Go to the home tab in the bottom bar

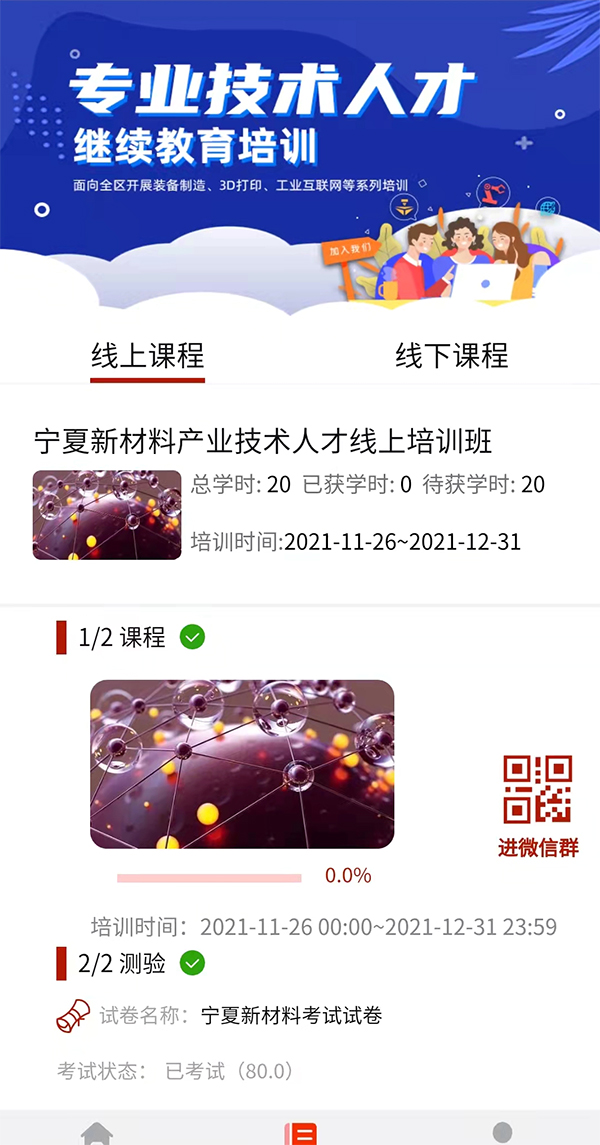click(97, 1133)
